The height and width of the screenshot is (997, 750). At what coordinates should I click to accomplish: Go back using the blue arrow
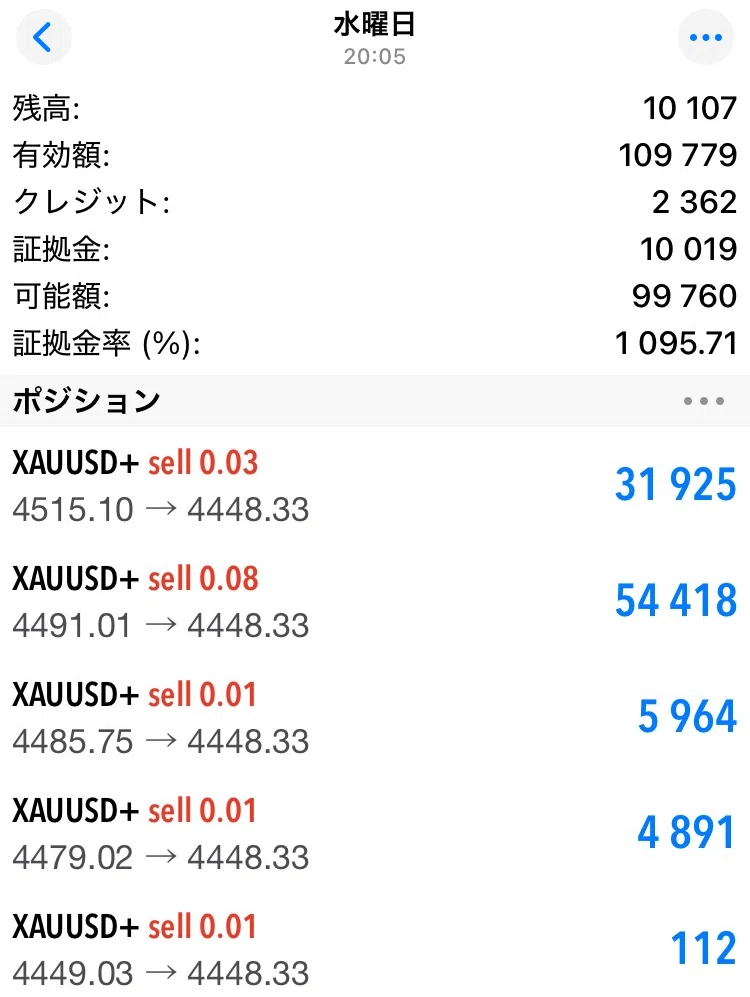point(43,37)
